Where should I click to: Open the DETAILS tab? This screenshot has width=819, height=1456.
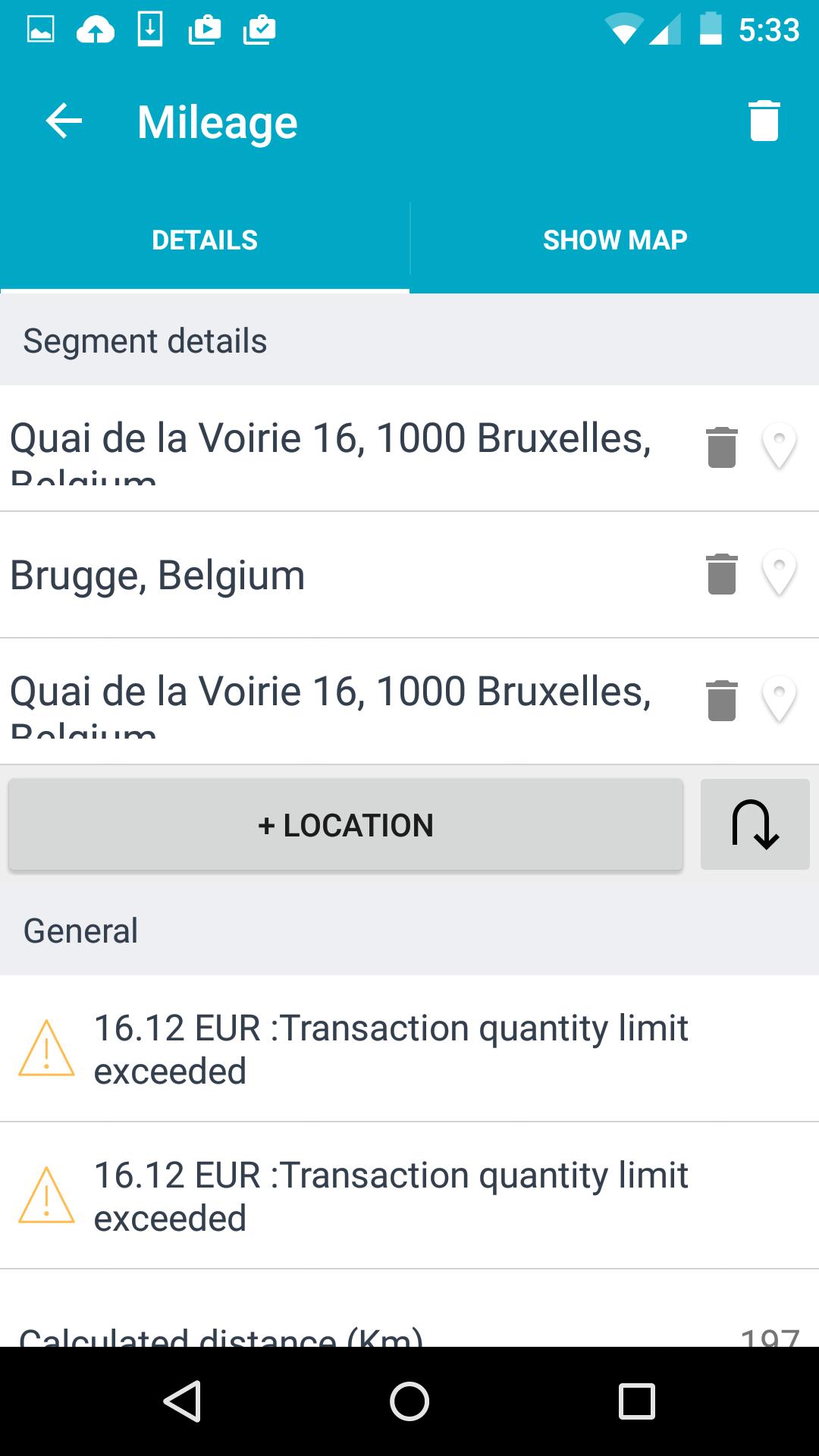205,239
